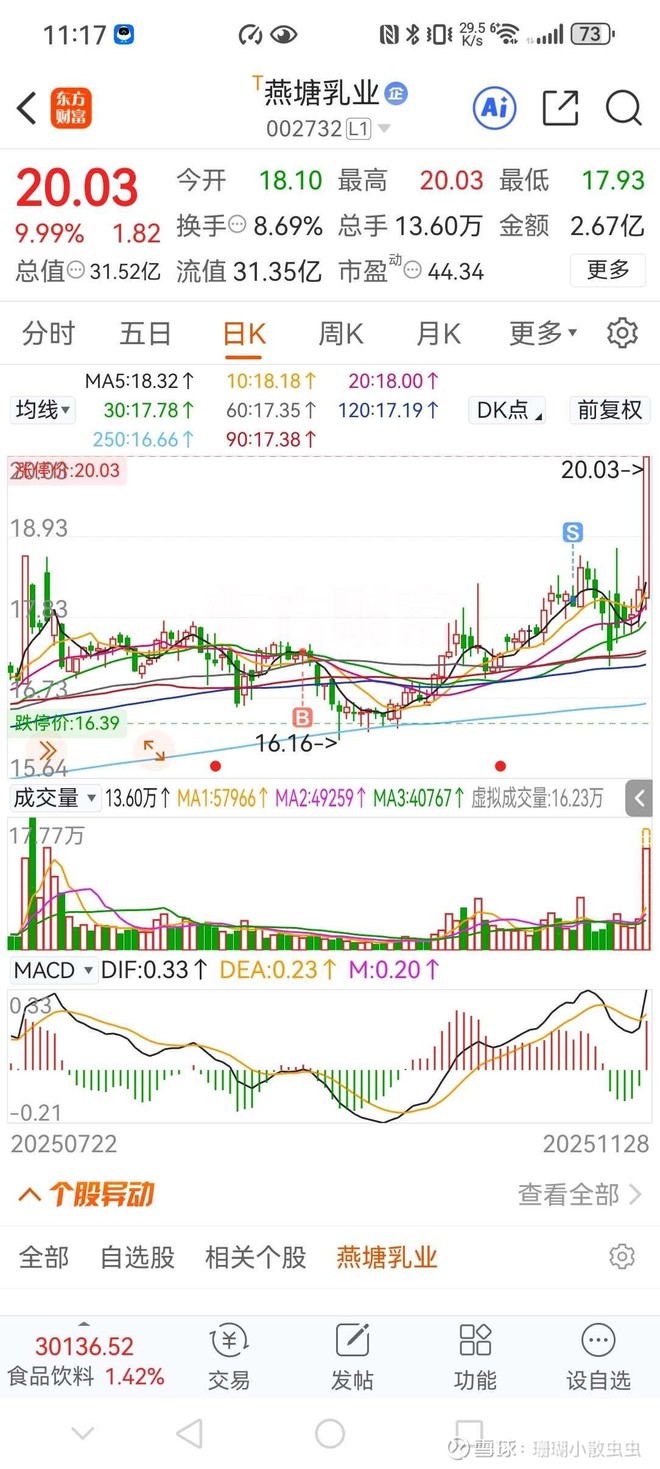Image resolution: width=660 pixels, height=1469 pixels.
Task: Open stock search magnifier
Action: click(623, 107)
